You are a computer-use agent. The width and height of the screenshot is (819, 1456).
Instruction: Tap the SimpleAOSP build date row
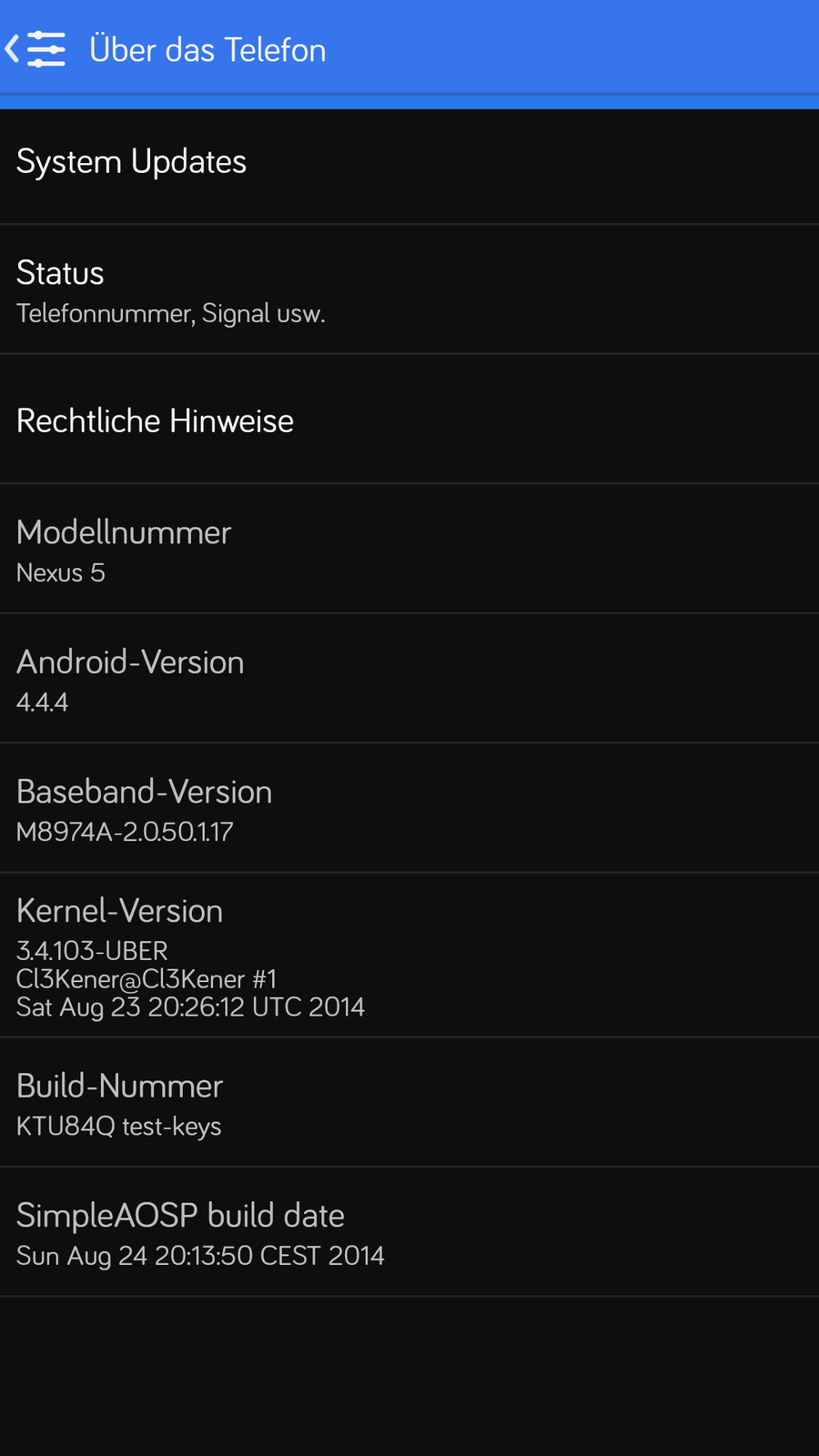[409, 1233]
